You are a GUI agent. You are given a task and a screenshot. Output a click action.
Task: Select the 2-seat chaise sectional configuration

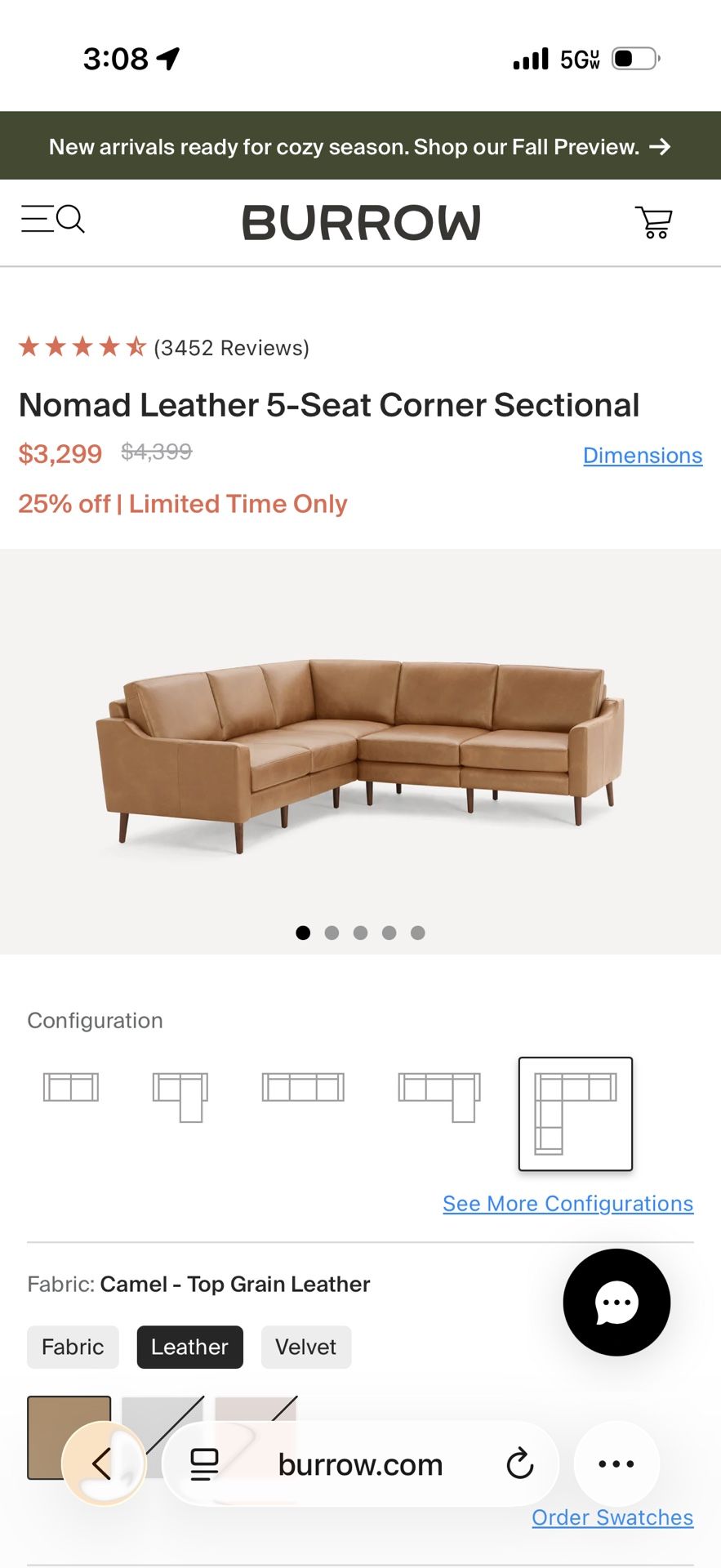[180, 1097]
